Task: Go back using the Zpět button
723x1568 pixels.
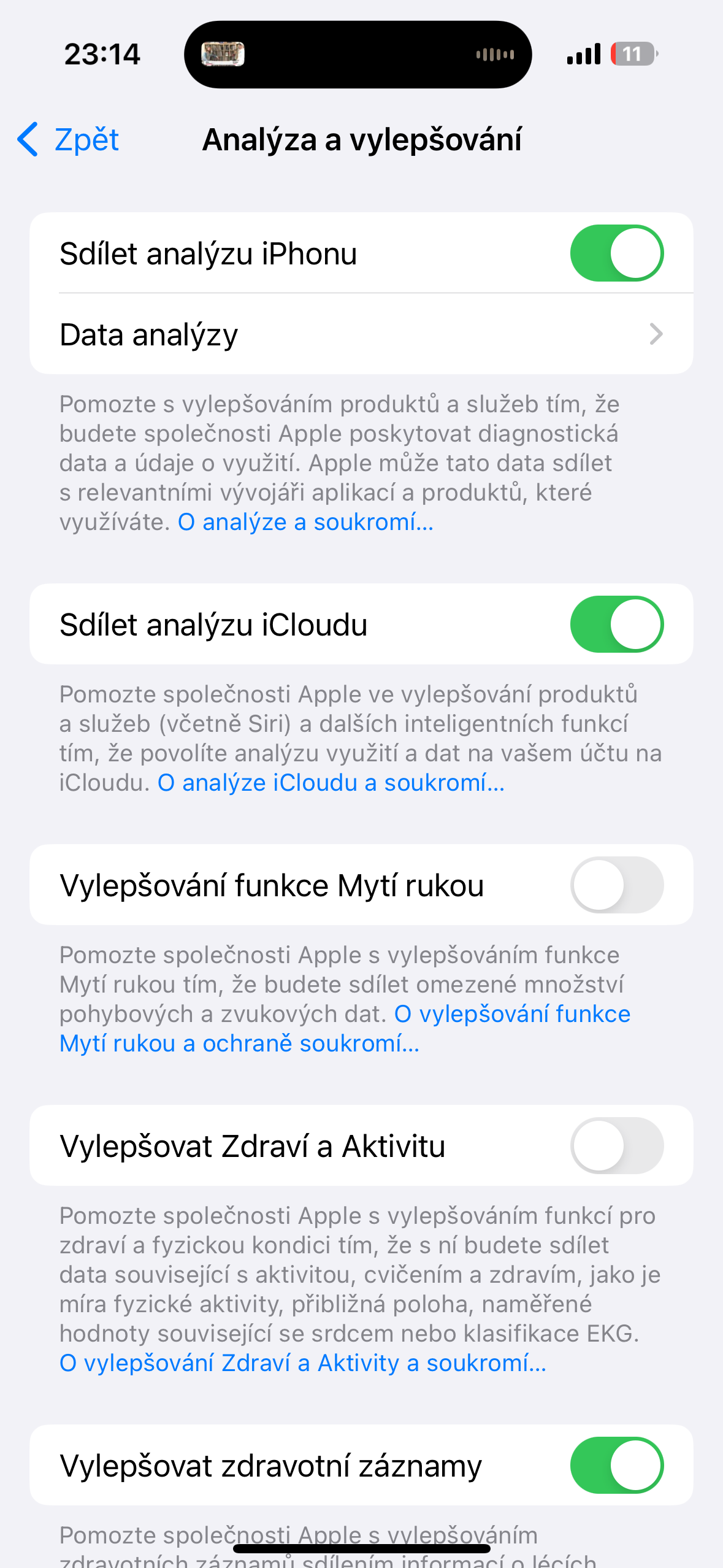Action: pyautogui.click(x=69, y=140)
